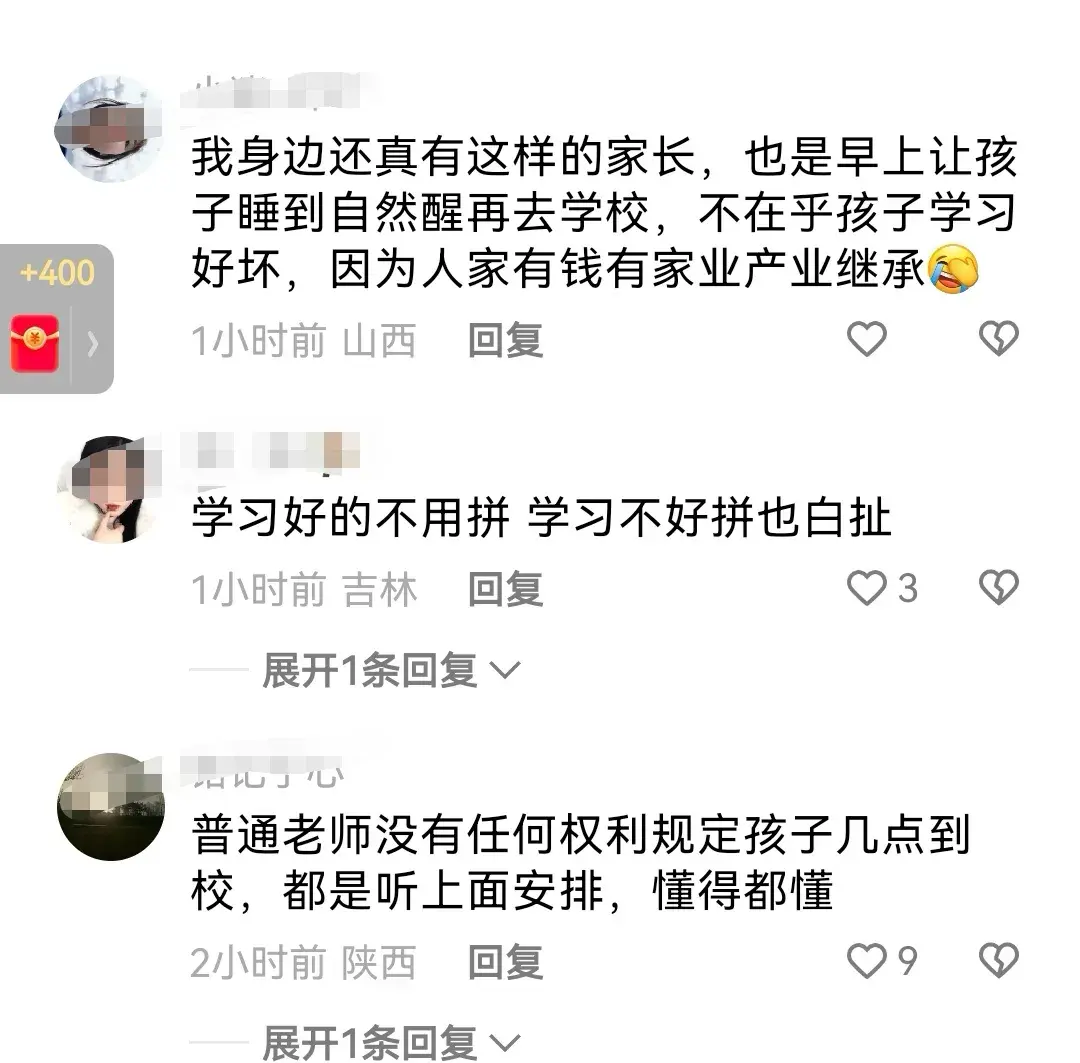Expand 1 reply under the 吉林 comment
This screenshot has width=1080, height=1063.
point(391,670)
